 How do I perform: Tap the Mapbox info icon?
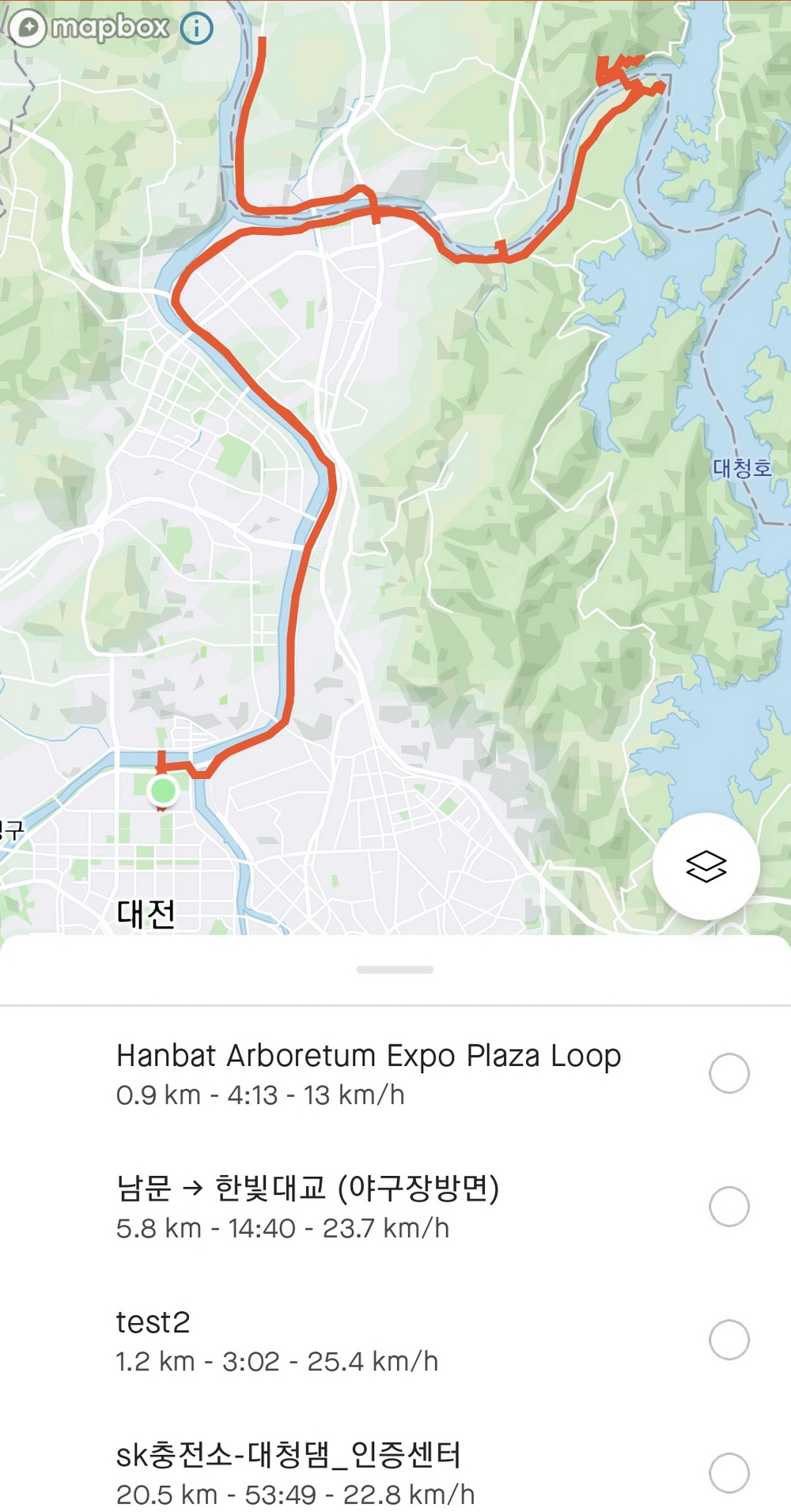(197, 29)
